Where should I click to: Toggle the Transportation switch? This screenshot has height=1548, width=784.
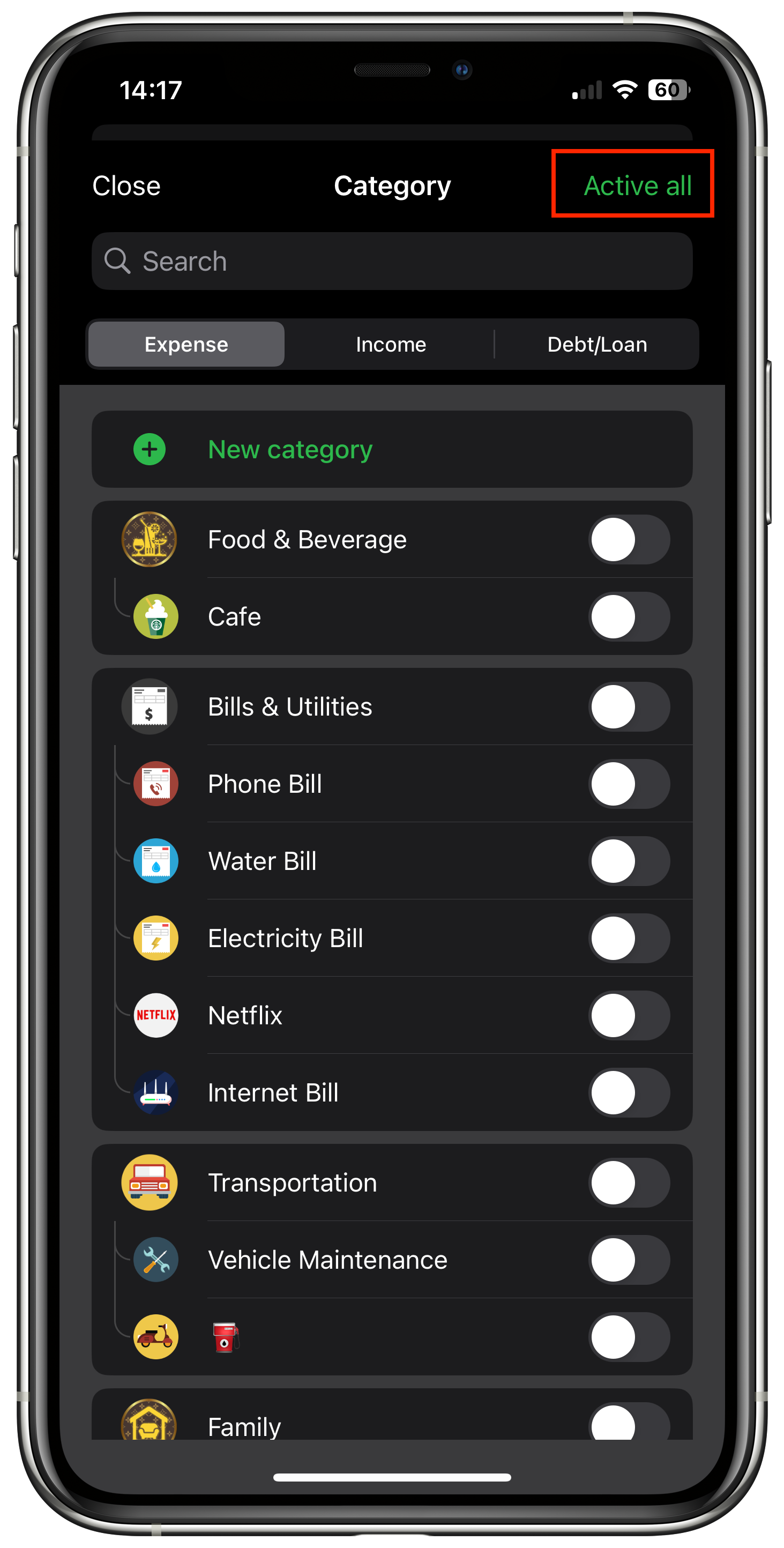[x=629, y=1182]
